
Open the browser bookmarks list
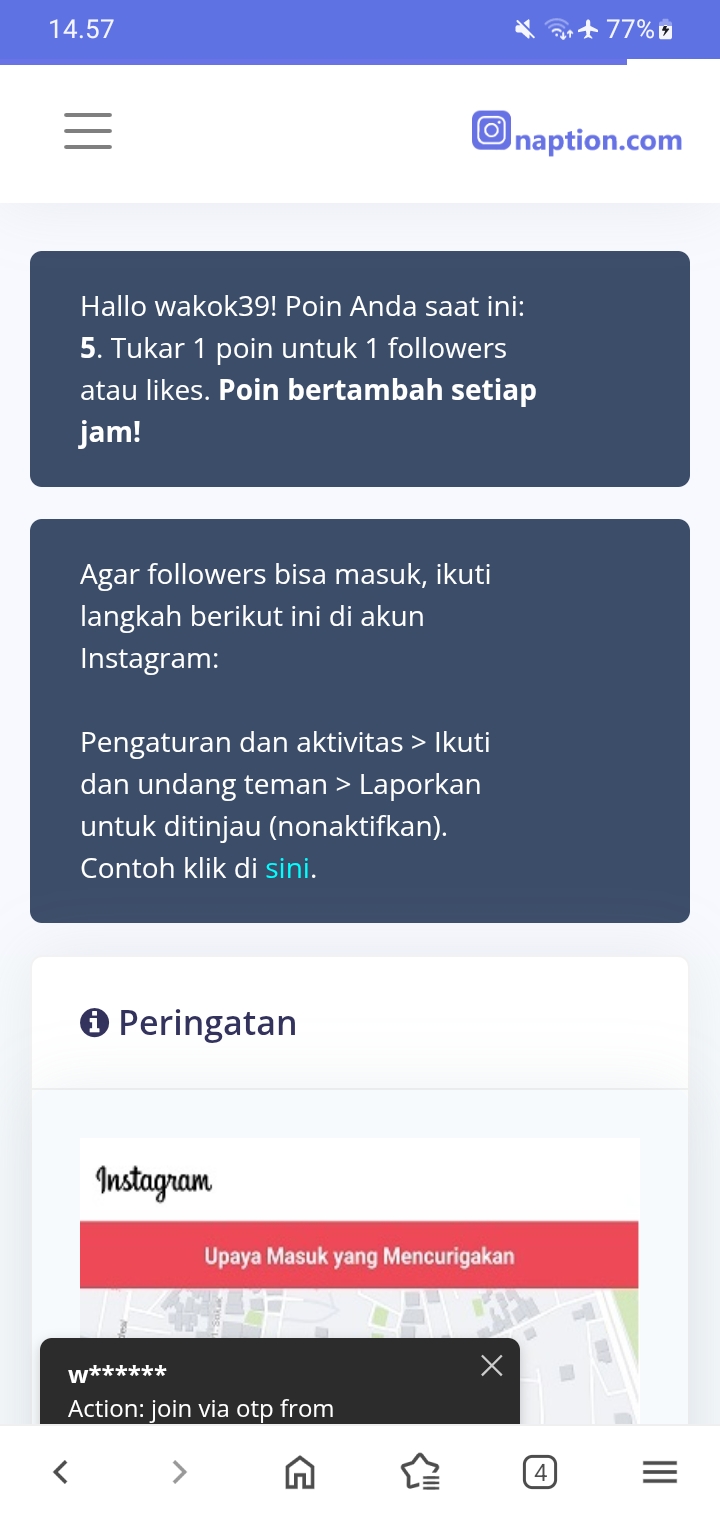click(420, 1472)
